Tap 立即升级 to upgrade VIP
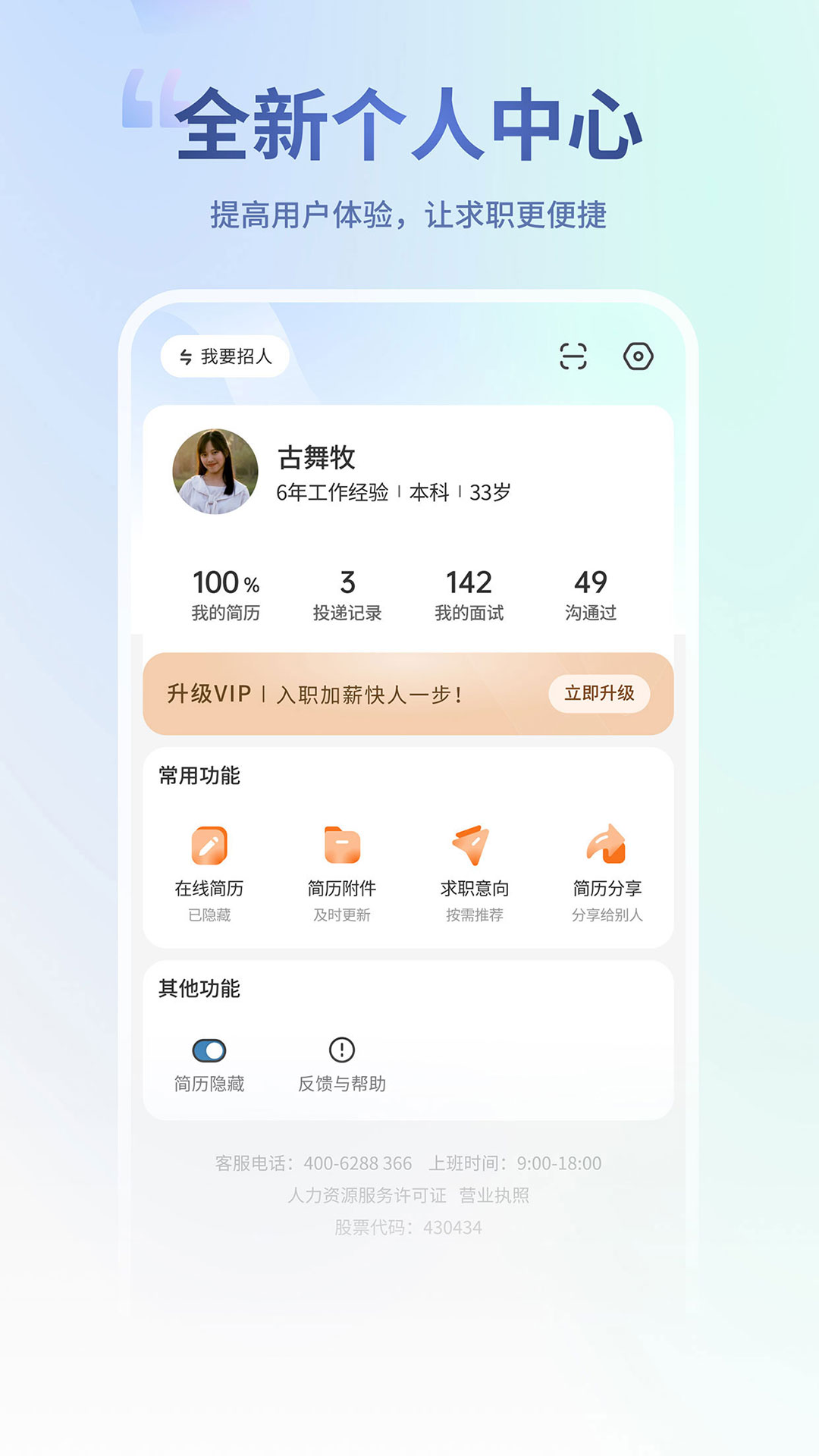This screenshot has height=1456, width=819. (600, 694)
